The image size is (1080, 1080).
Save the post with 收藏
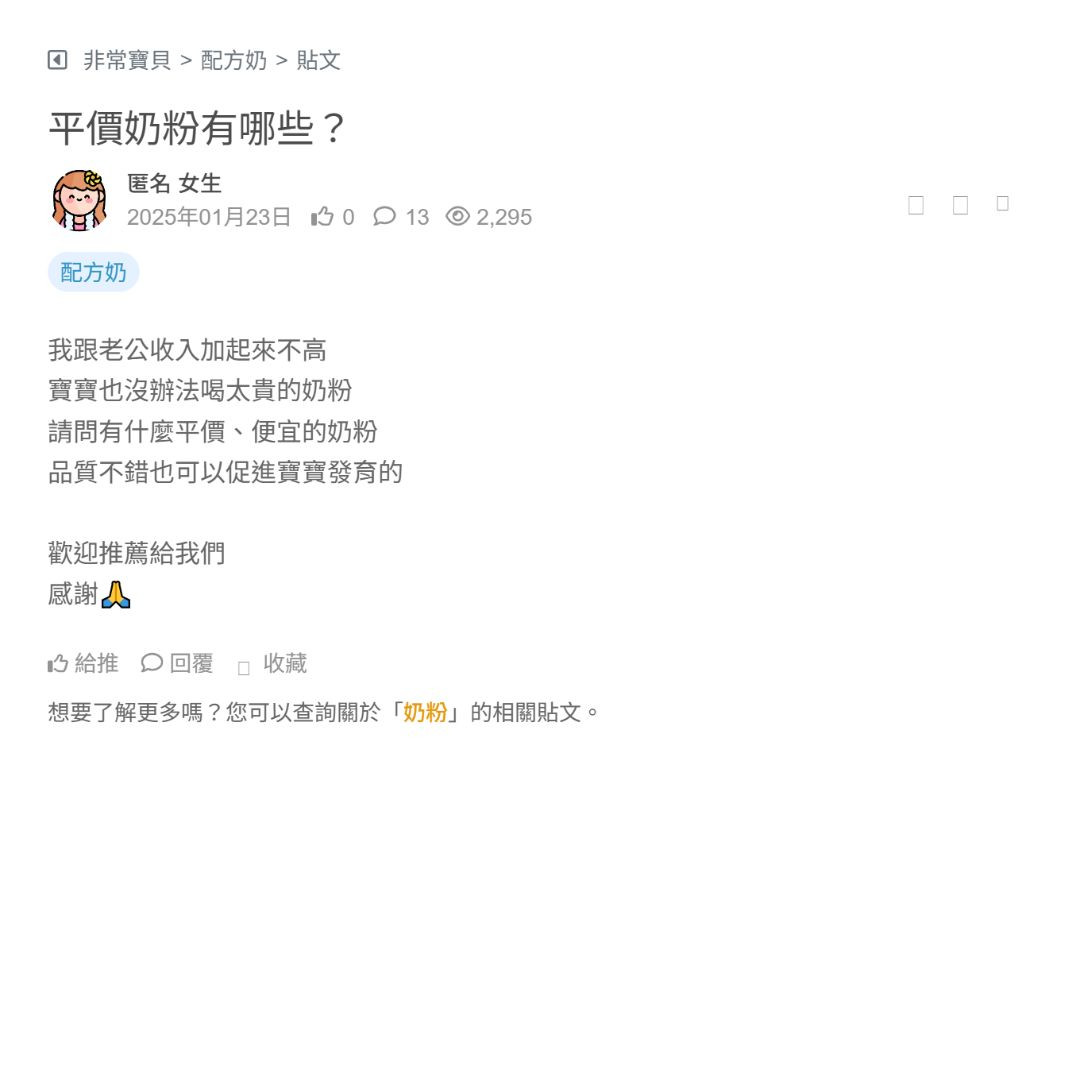273,664
